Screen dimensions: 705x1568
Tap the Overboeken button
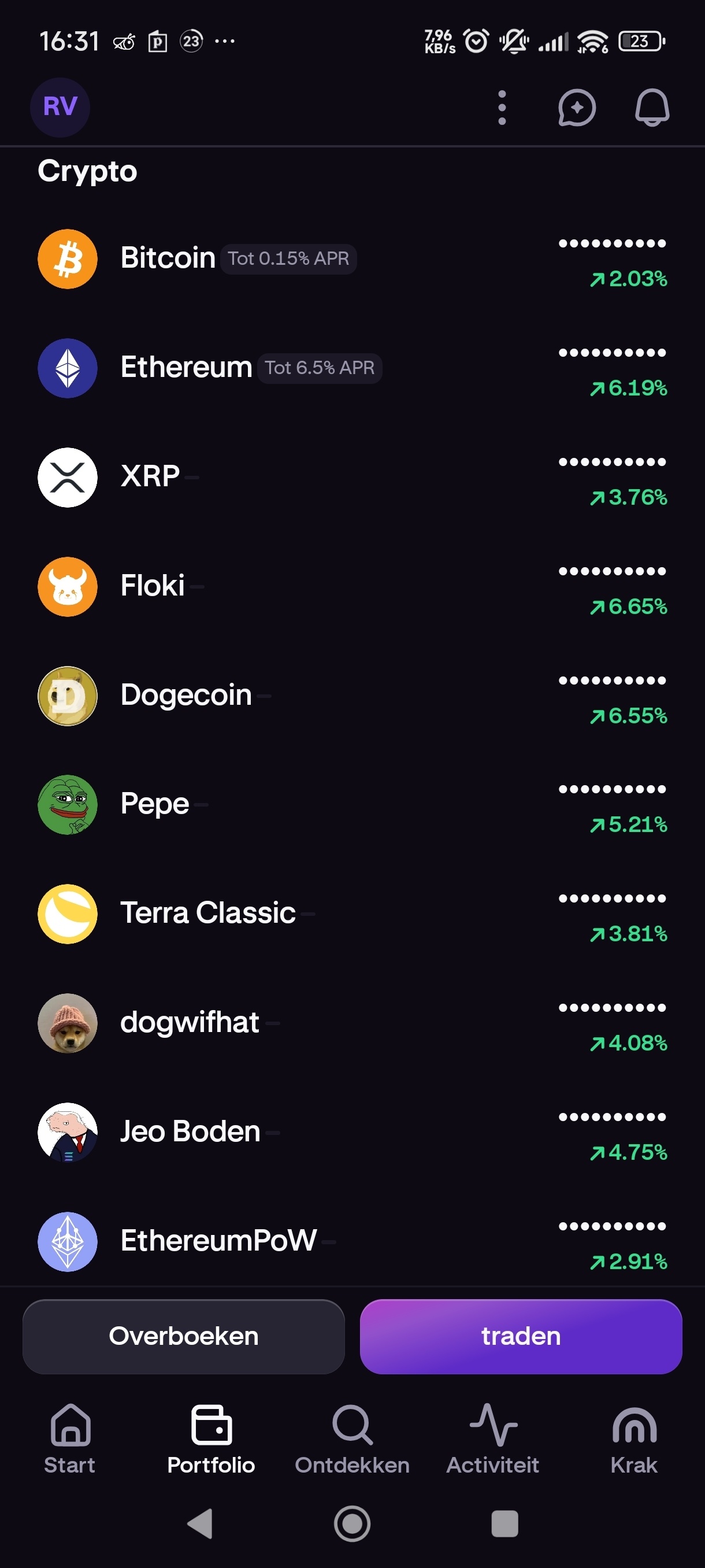click(x=184, y=1336)
